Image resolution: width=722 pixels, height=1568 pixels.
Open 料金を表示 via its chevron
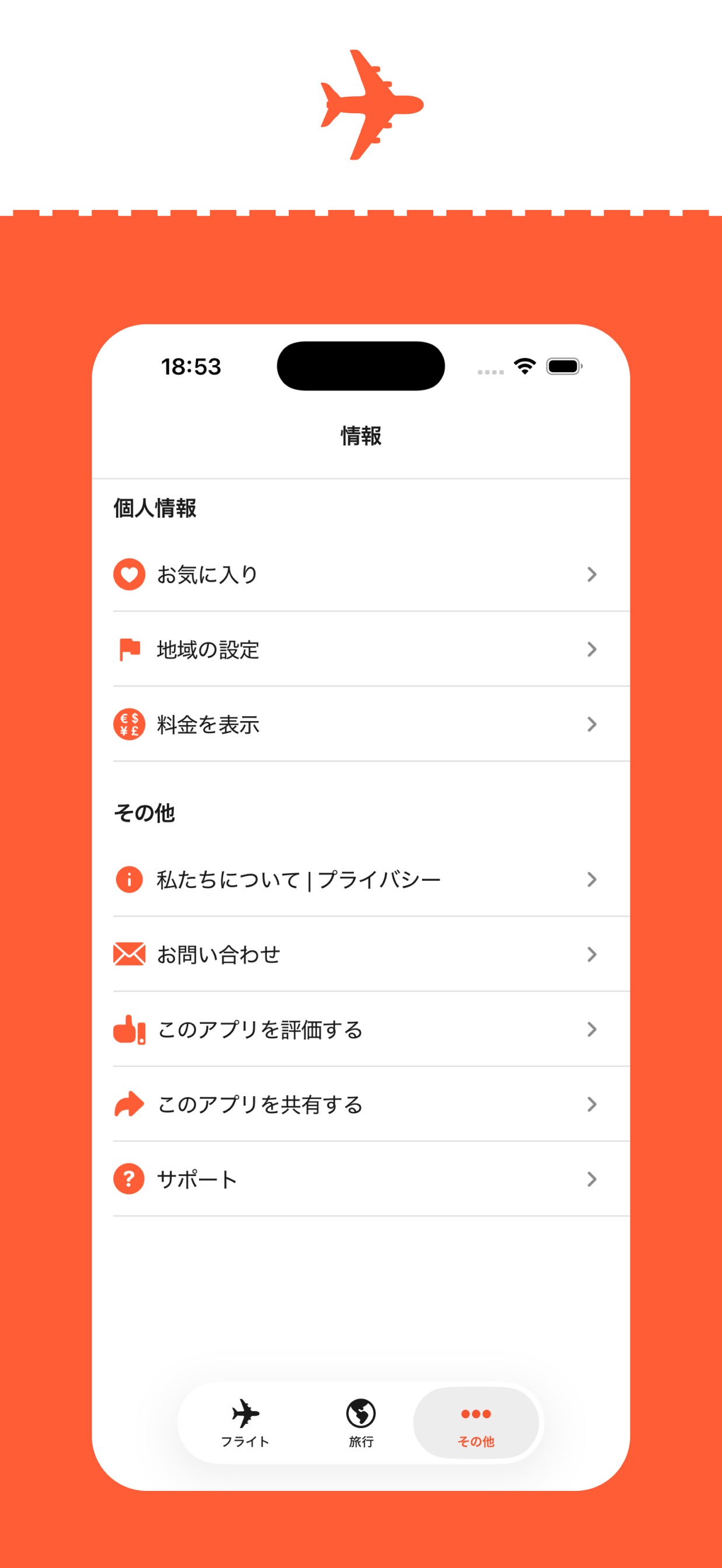(x=592, y=725)
